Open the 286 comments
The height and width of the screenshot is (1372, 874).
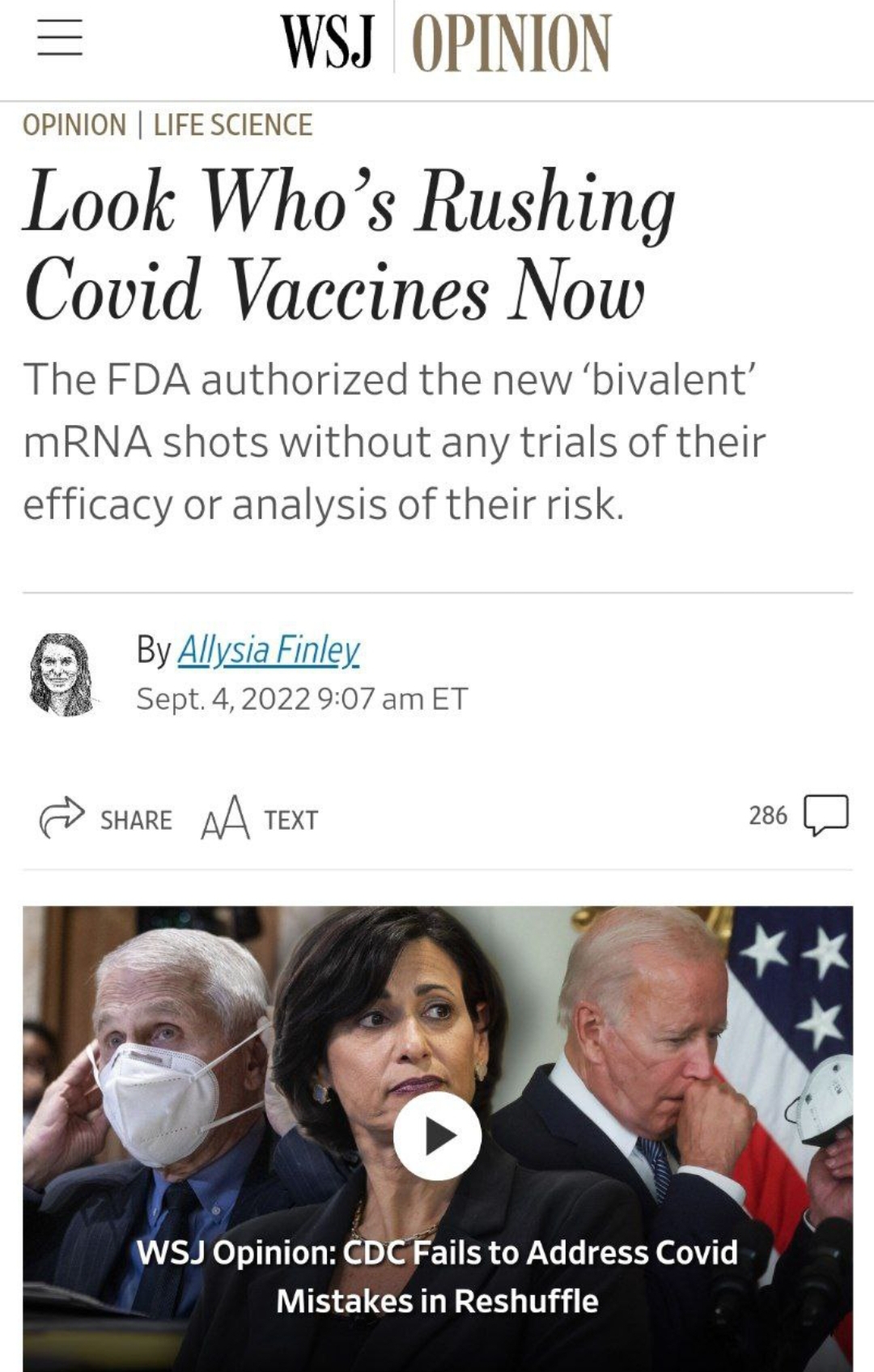pyautogui.click(x=799, y=815)
